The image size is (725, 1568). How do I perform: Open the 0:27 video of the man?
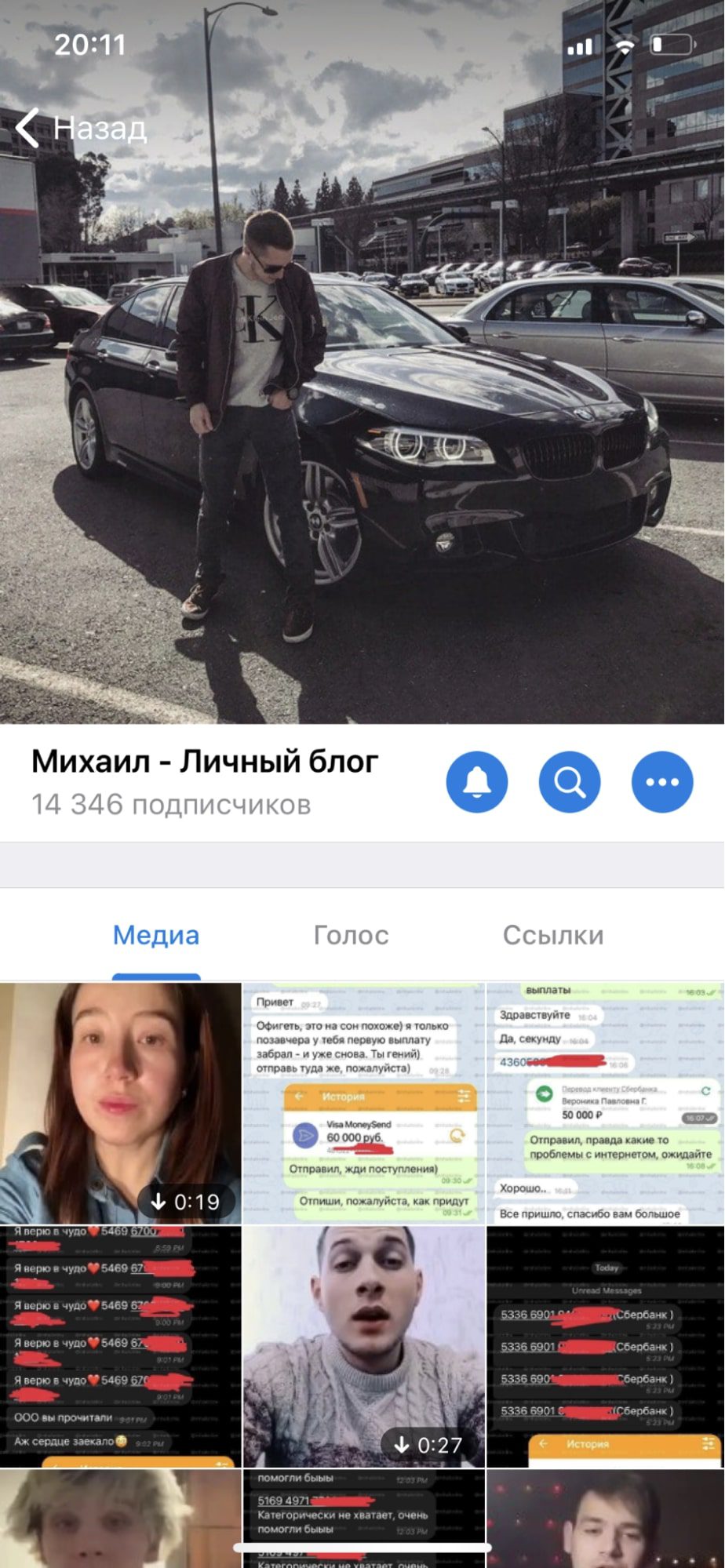pyautogui.click(x=364, y=1346)
